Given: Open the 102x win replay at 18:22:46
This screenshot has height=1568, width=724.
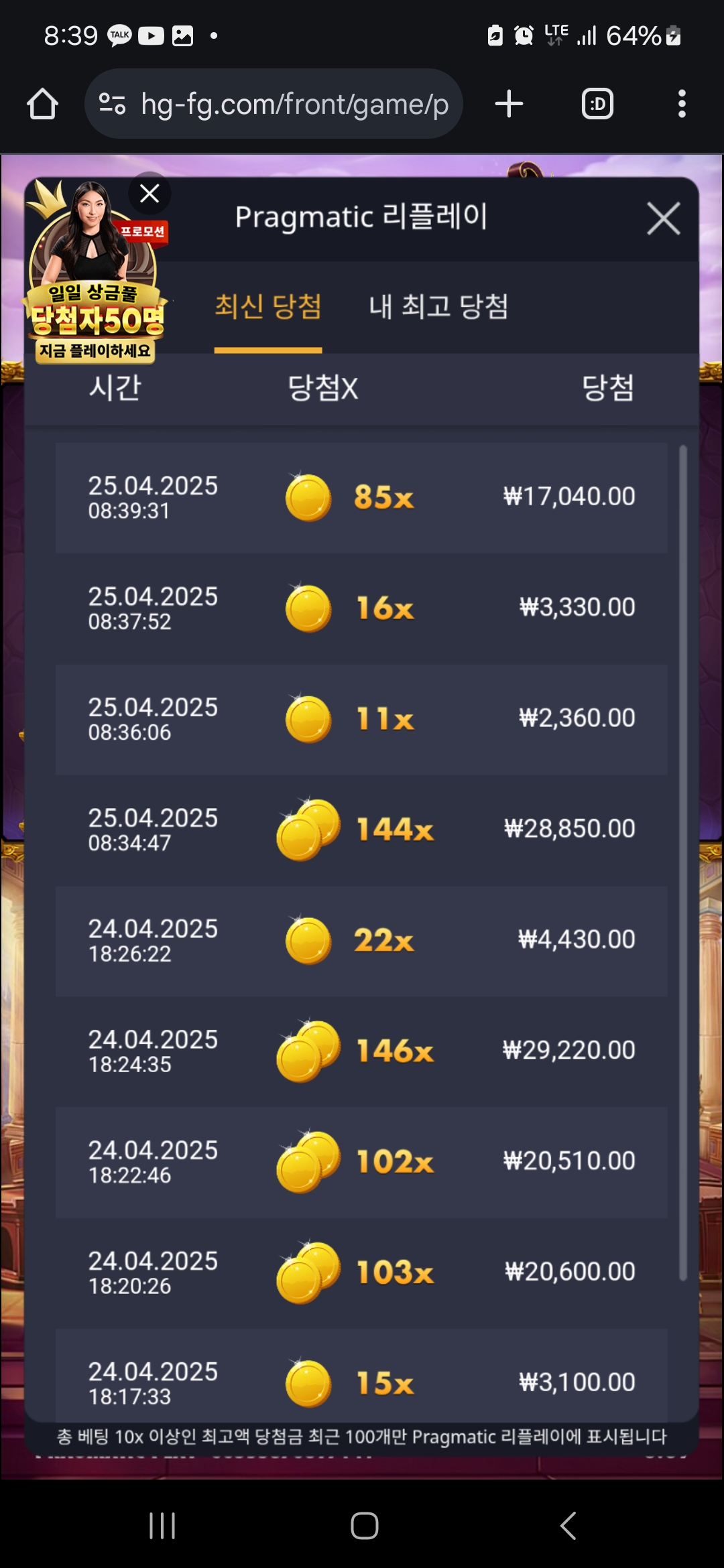Looking at the screenshot, I should click(x=361, y=1161).
